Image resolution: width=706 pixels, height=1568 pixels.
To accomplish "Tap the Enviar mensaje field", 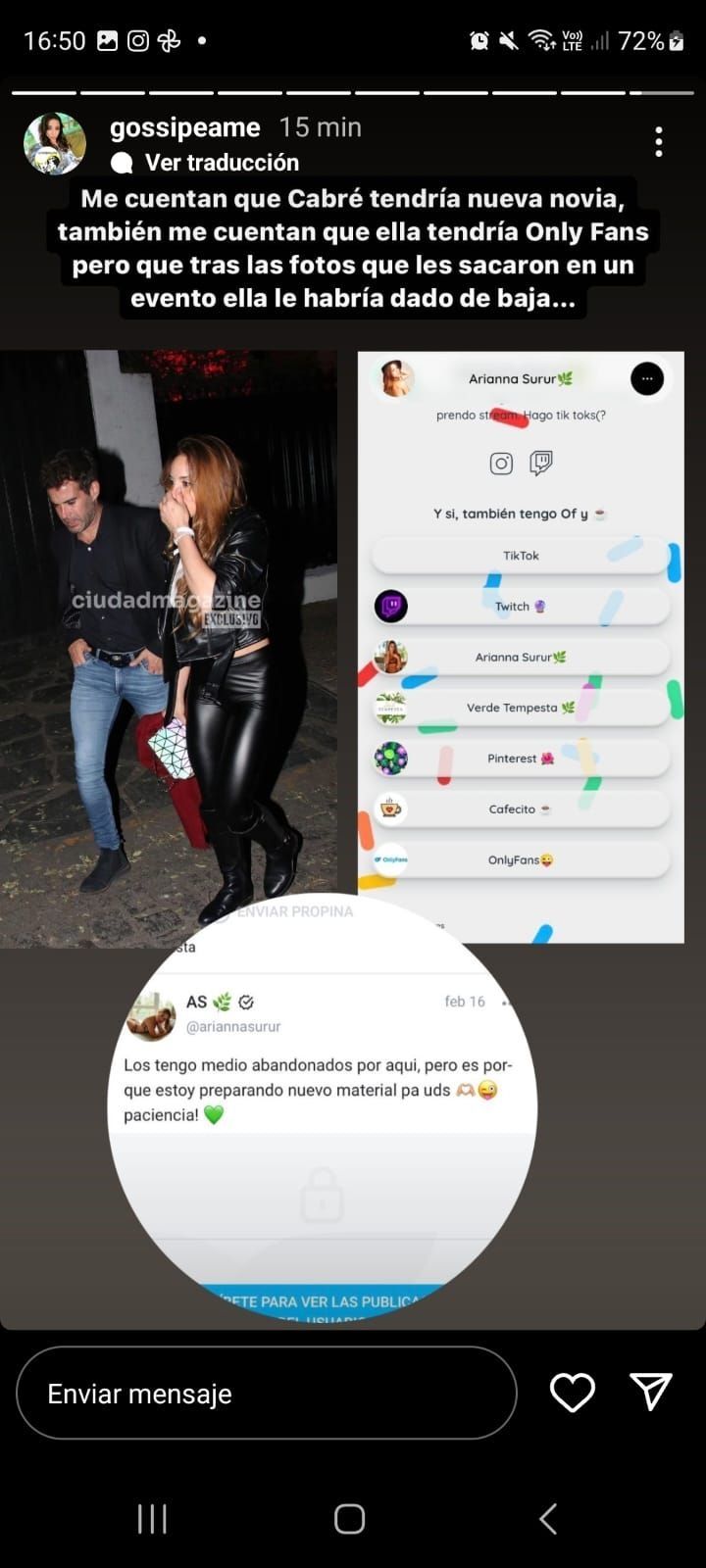I will [266, 1393].
